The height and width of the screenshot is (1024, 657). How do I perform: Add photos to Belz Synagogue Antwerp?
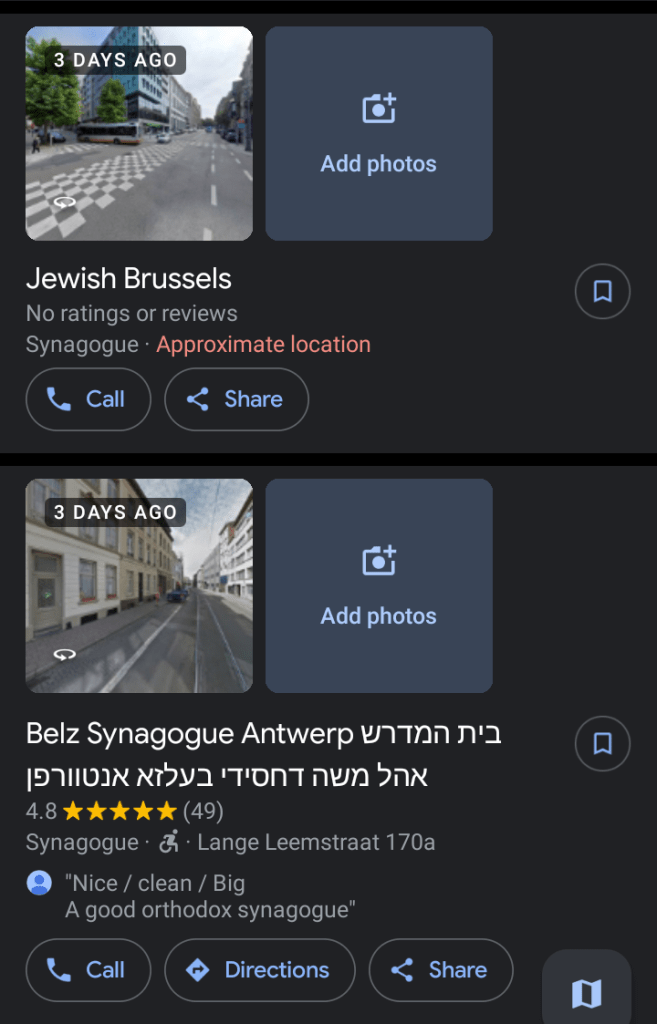click(x=379, y=585)
